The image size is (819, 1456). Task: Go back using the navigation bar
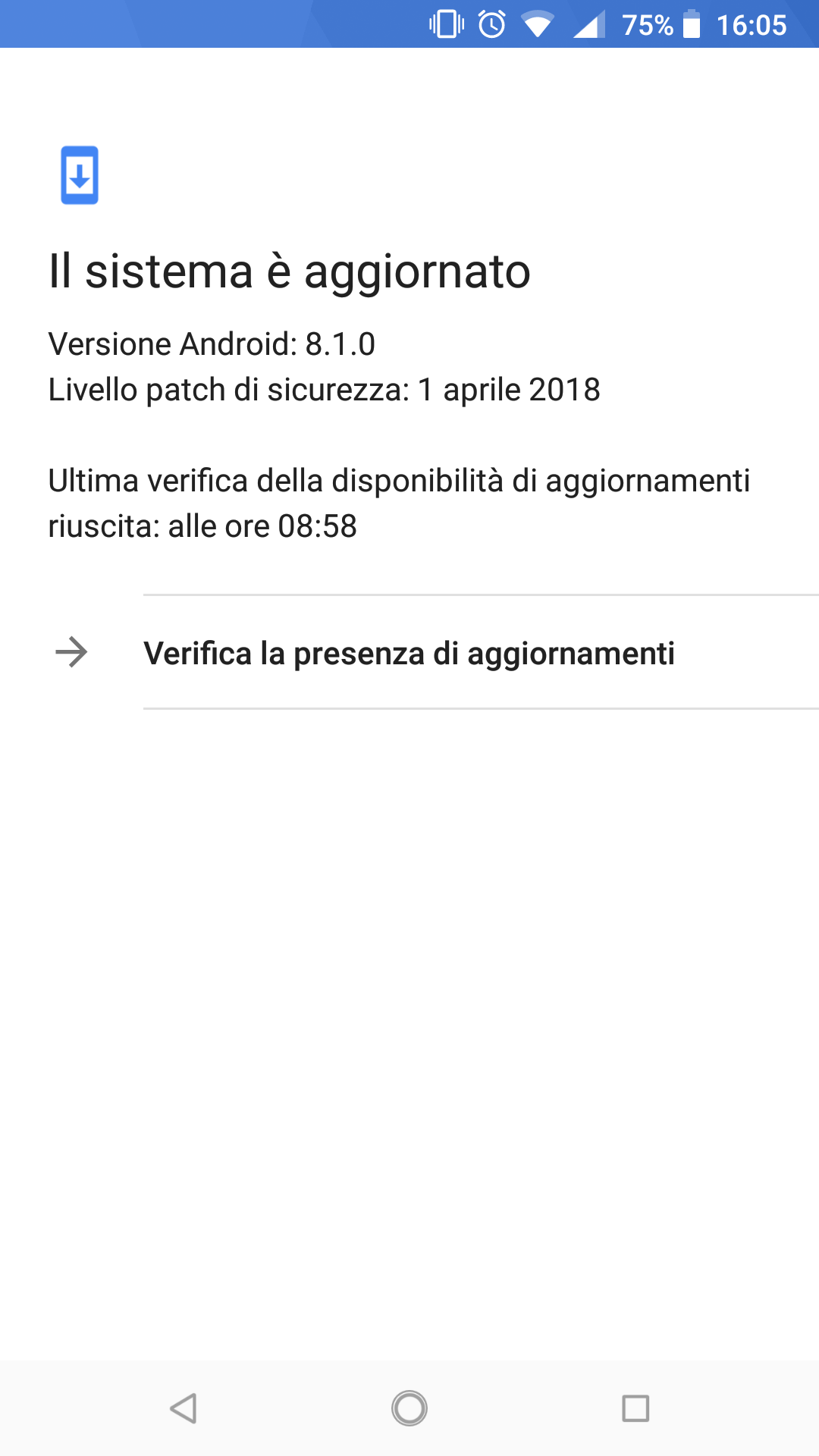click(184, 1408)
